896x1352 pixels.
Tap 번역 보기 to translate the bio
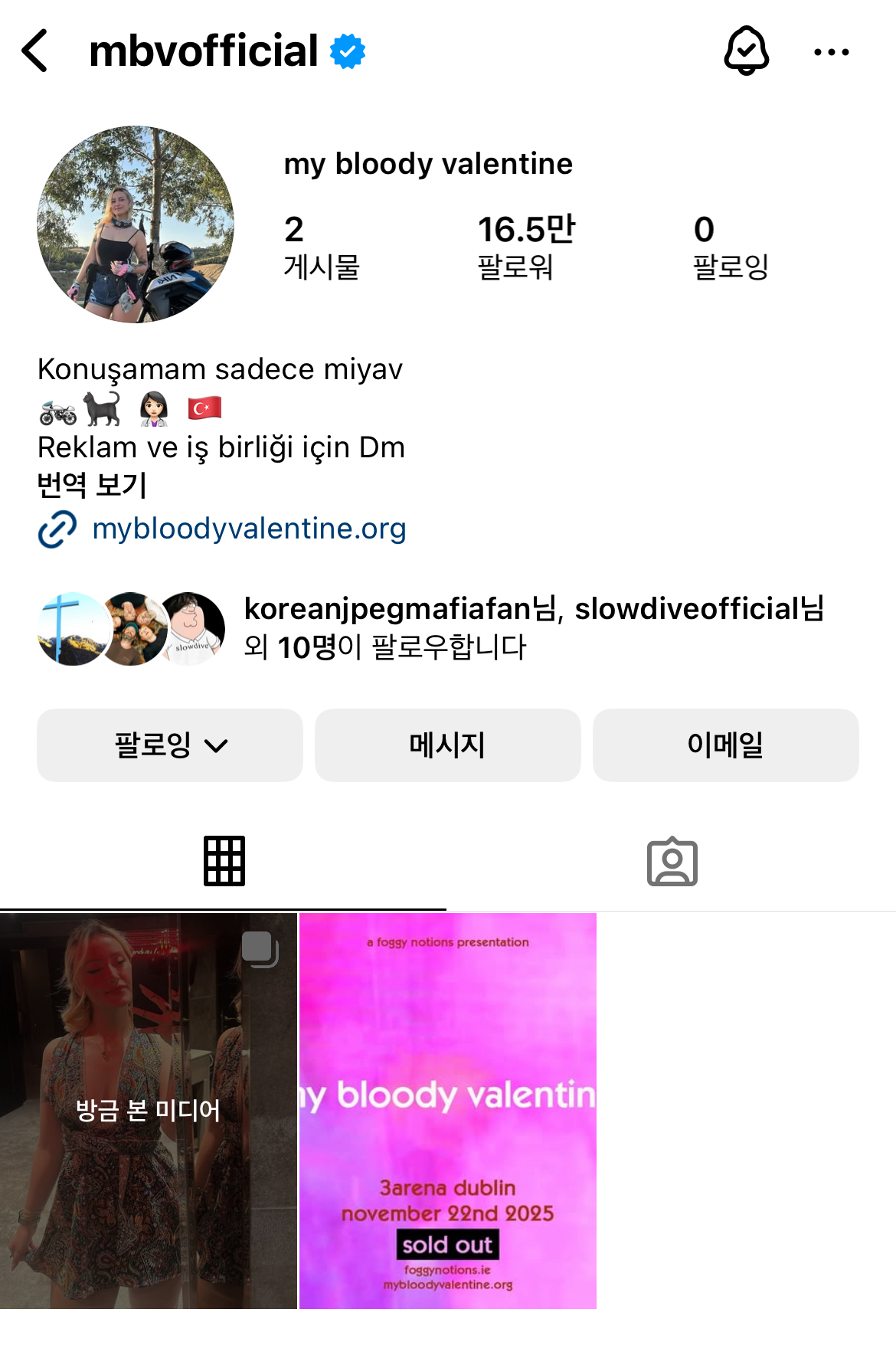tap(92, 485)
